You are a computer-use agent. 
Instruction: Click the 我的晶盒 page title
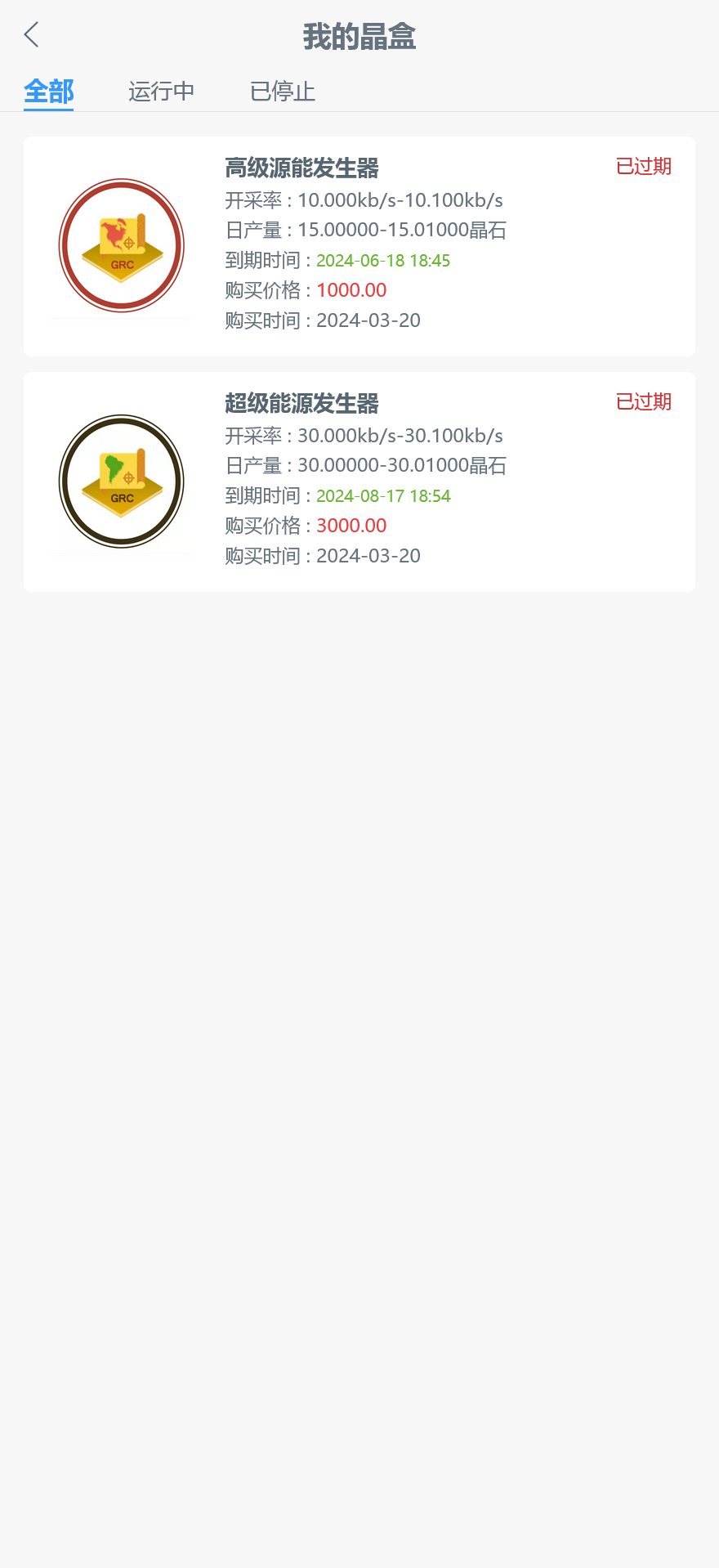359,36
